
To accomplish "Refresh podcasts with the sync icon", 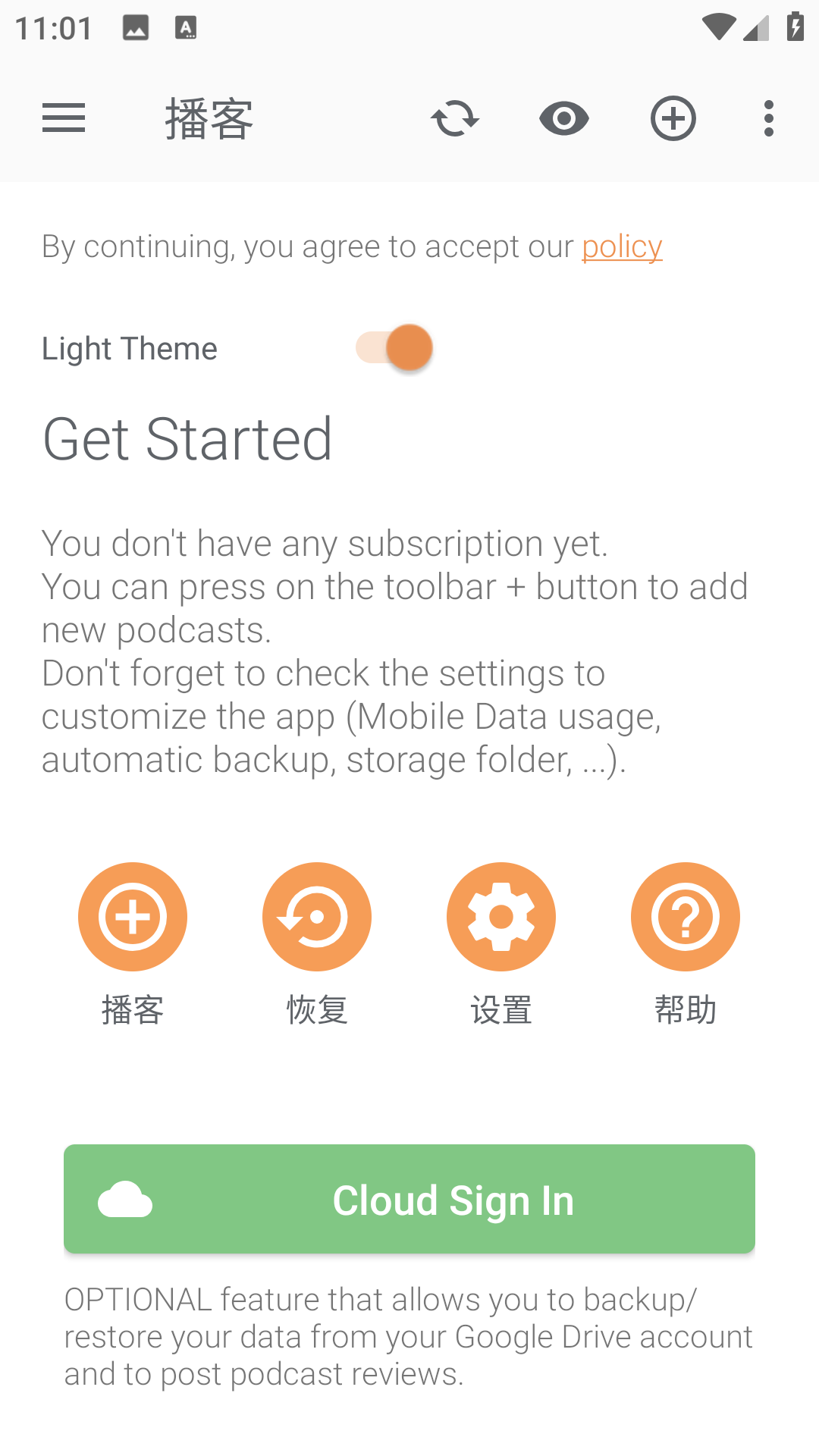I will click(x=455, y=118).
